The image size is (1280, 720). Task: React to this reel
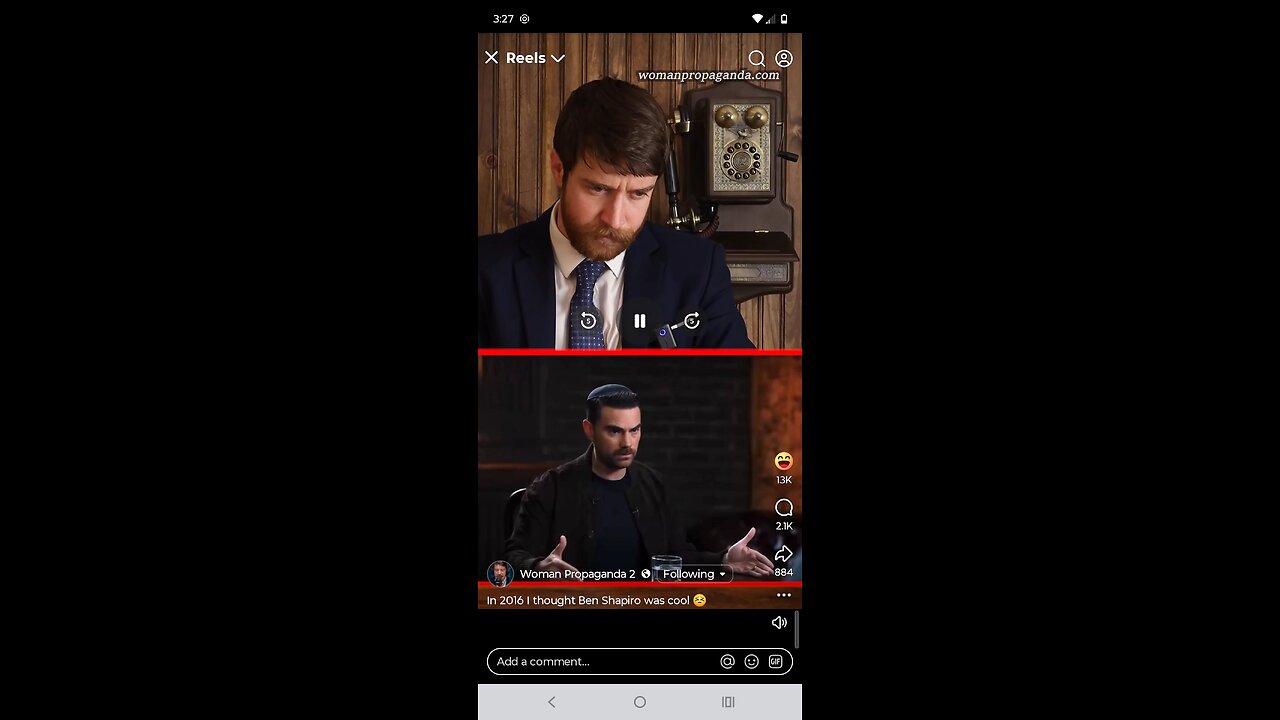784,461
